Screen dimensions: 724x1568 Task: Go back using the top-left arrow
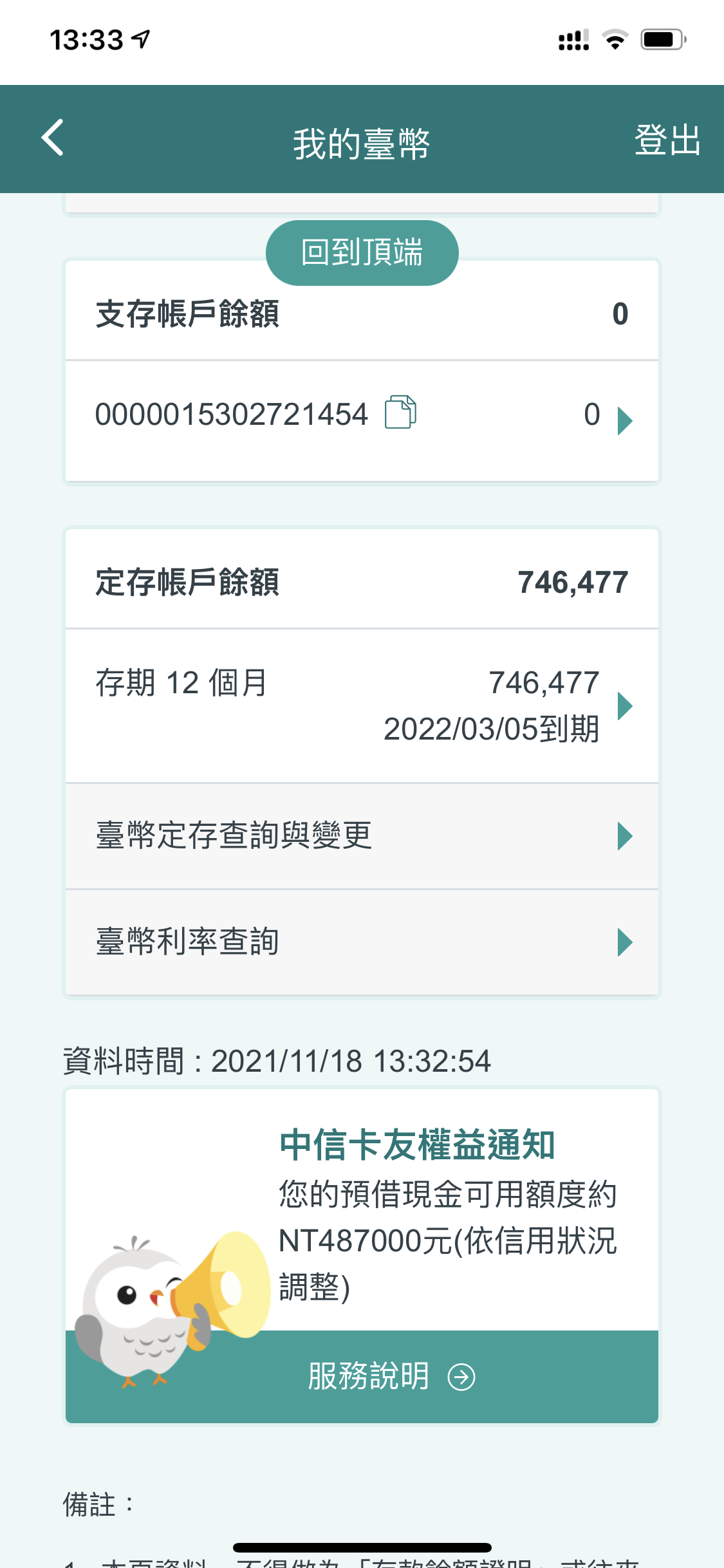(x=53, y=138)
